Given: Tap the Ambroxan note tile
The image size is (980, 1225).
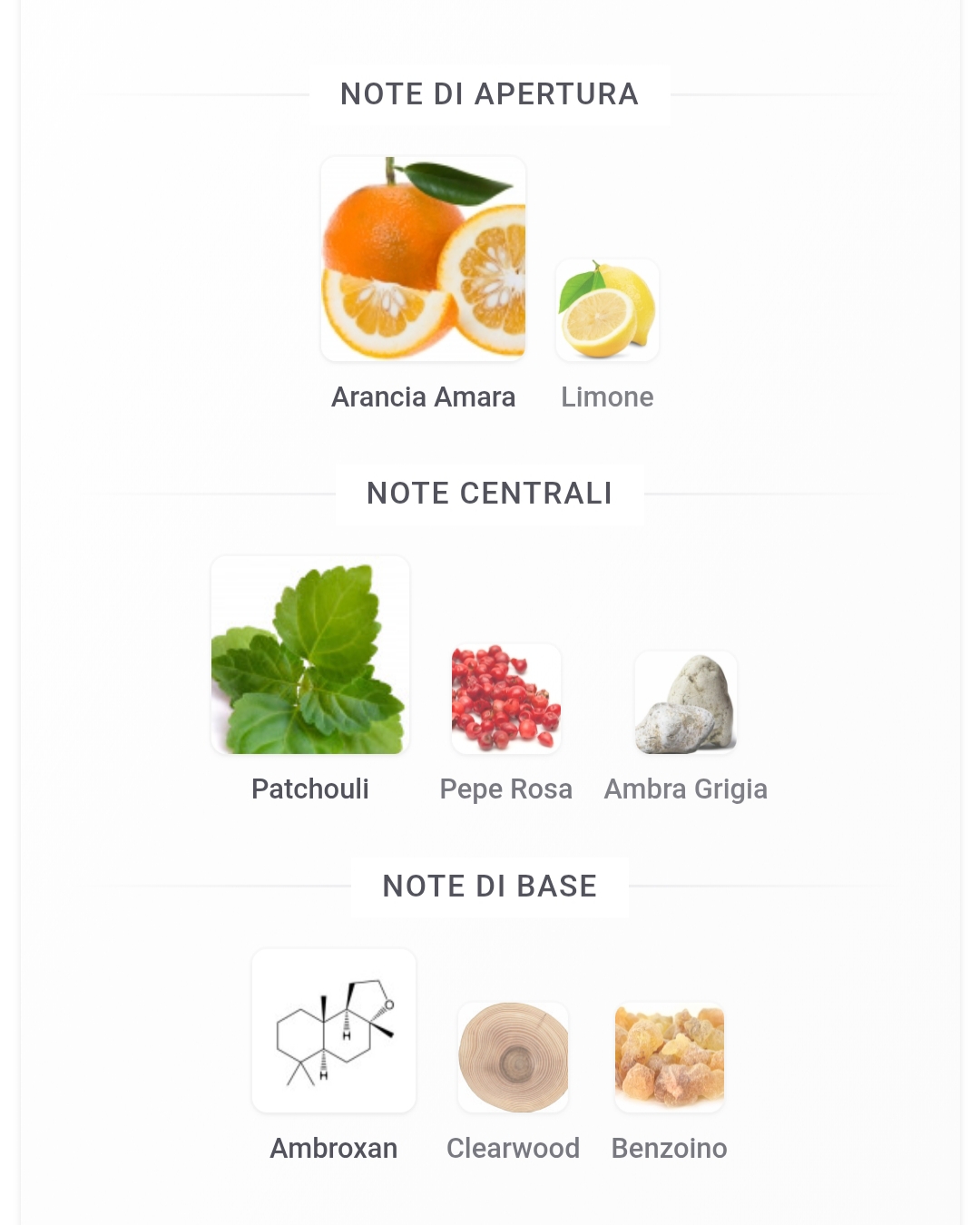Looking at the screenshot, I should coord(334,1031).
